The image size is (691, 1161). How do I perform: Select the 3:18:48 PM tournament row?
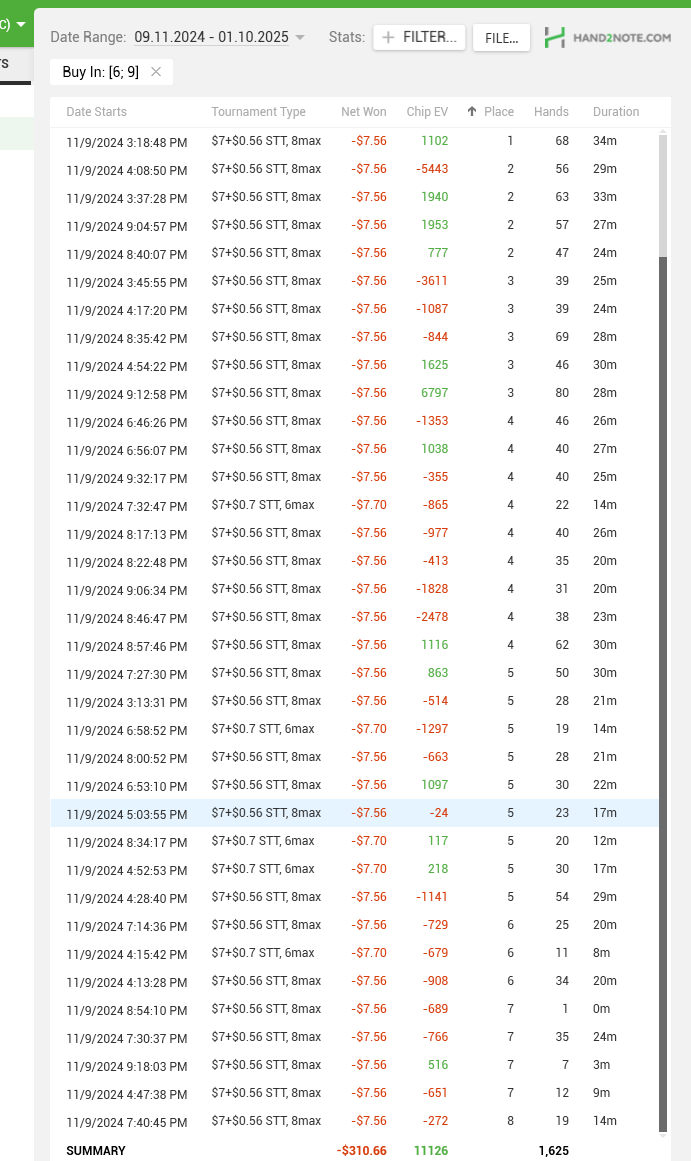pyautogui.click(x=127, y=142)
